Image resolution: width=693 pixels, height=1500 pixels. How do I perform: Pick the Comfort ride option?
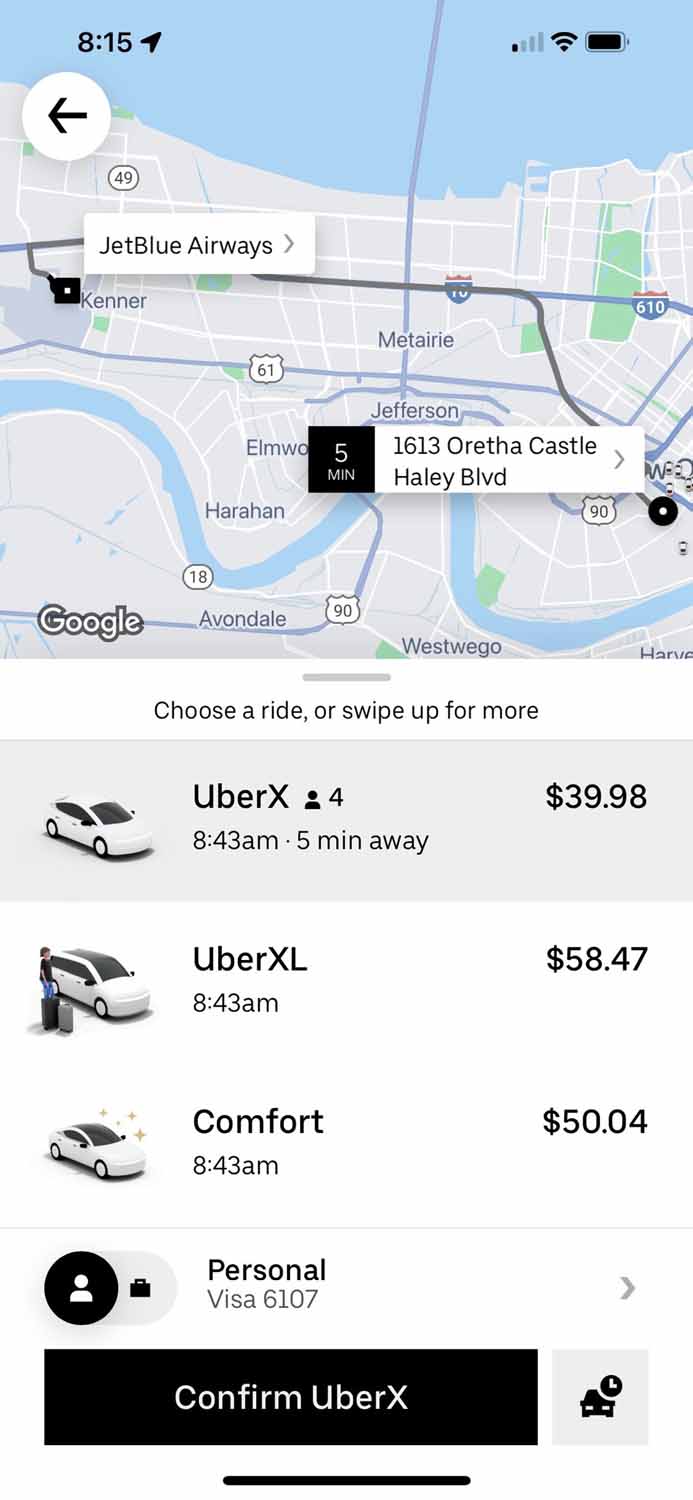346,1142
